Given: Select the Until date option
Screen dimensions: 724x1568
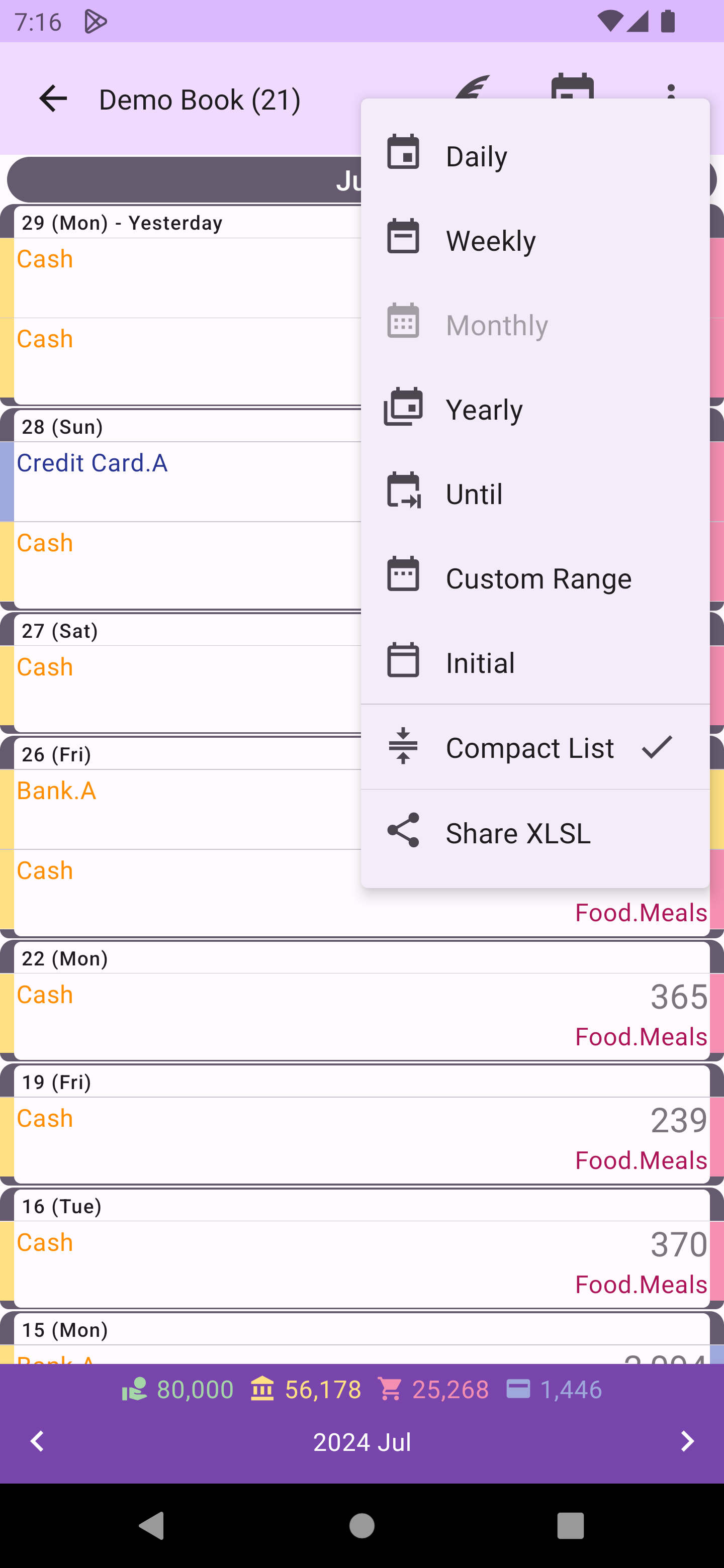Looking at the screenshot, I should pos(534,493).
